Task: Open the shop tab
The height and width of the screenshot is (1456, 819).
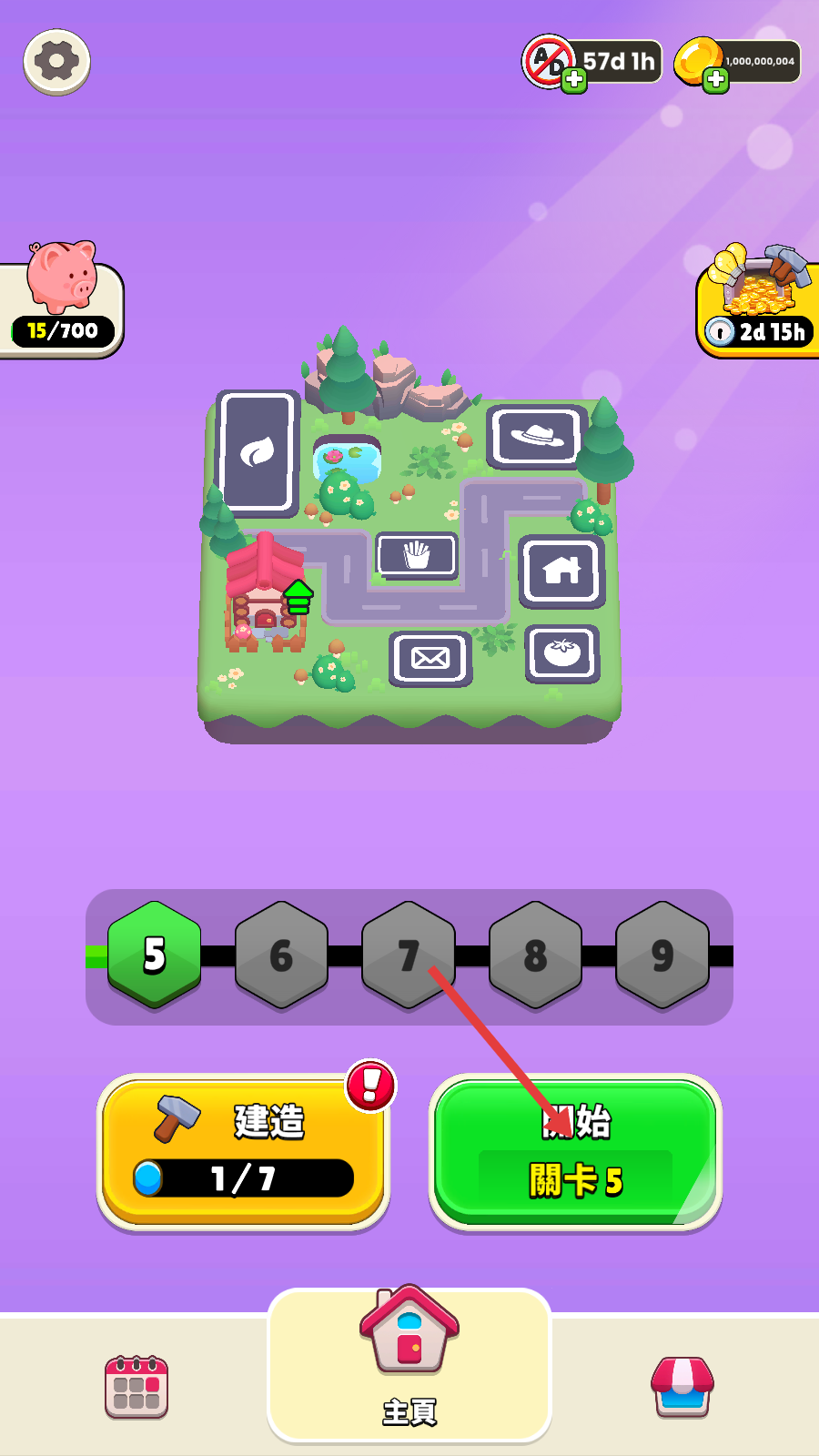Action: point(682,1387)
